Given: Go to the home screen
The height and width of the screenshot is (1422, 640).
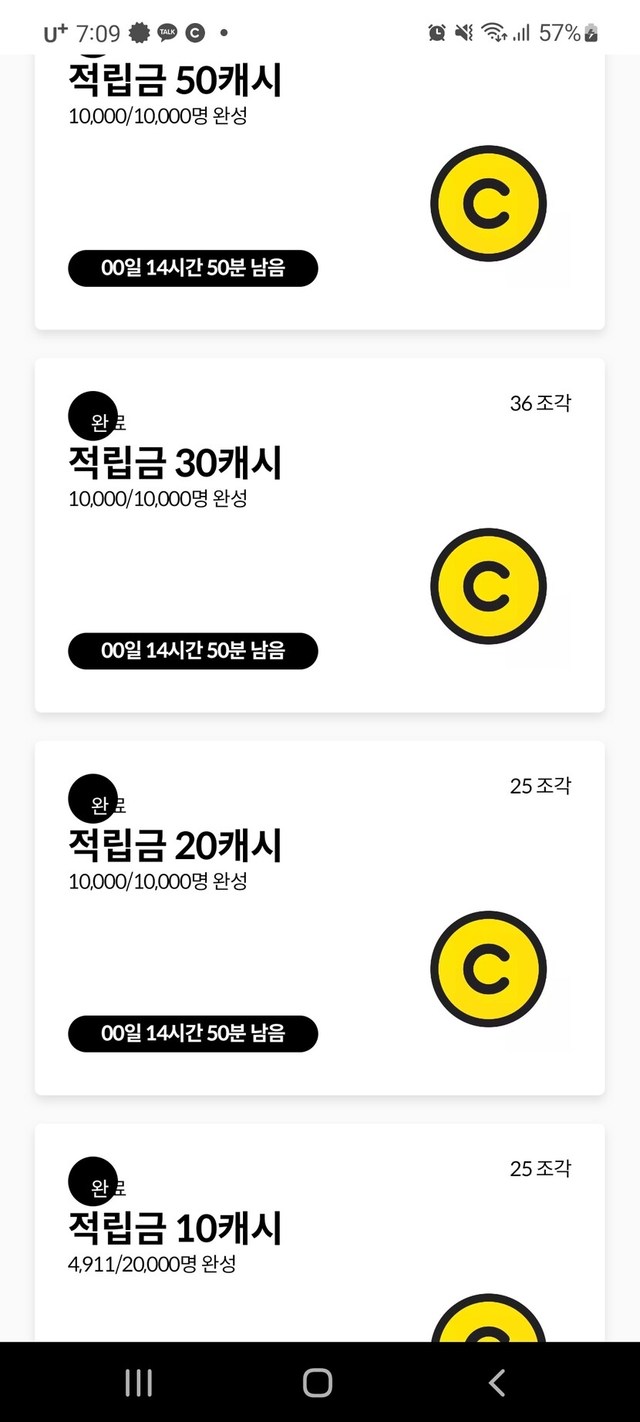Looking at the screenshot, I should (x=318, y=1383).
